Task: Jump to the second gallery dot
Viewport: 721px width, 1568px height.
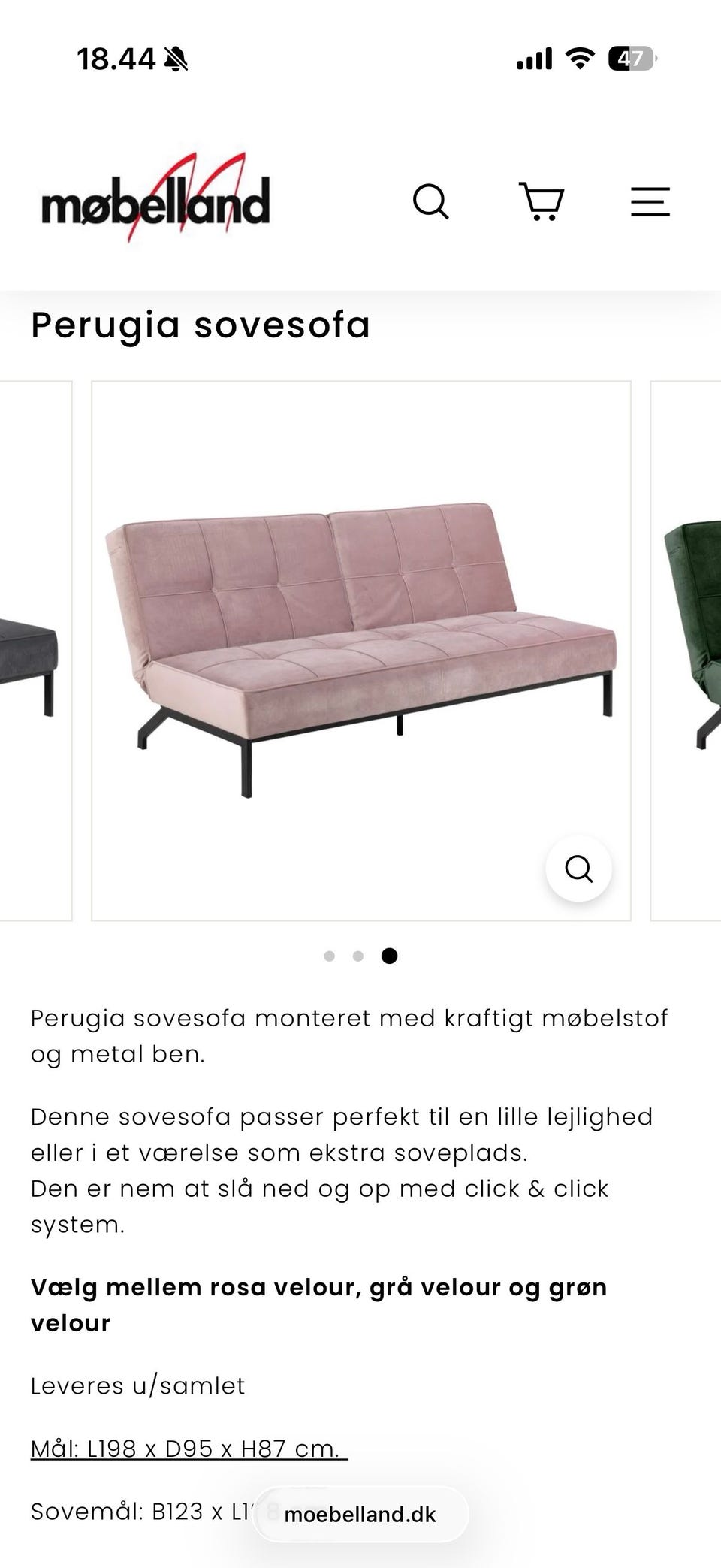Action: [x=358, y=956]
